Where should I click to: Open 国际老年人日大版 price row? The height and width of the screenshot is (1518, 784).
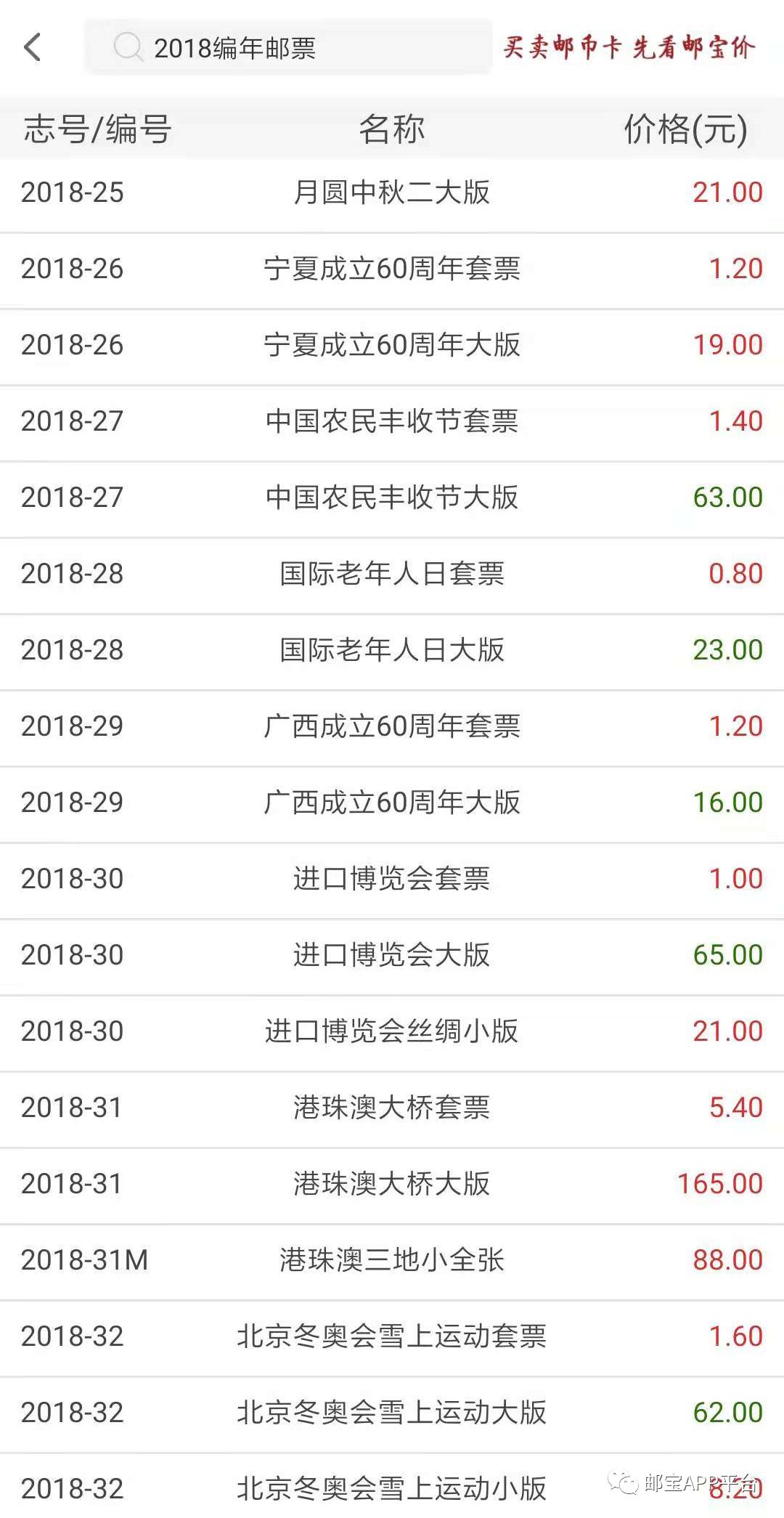click(x=392, y=651)
